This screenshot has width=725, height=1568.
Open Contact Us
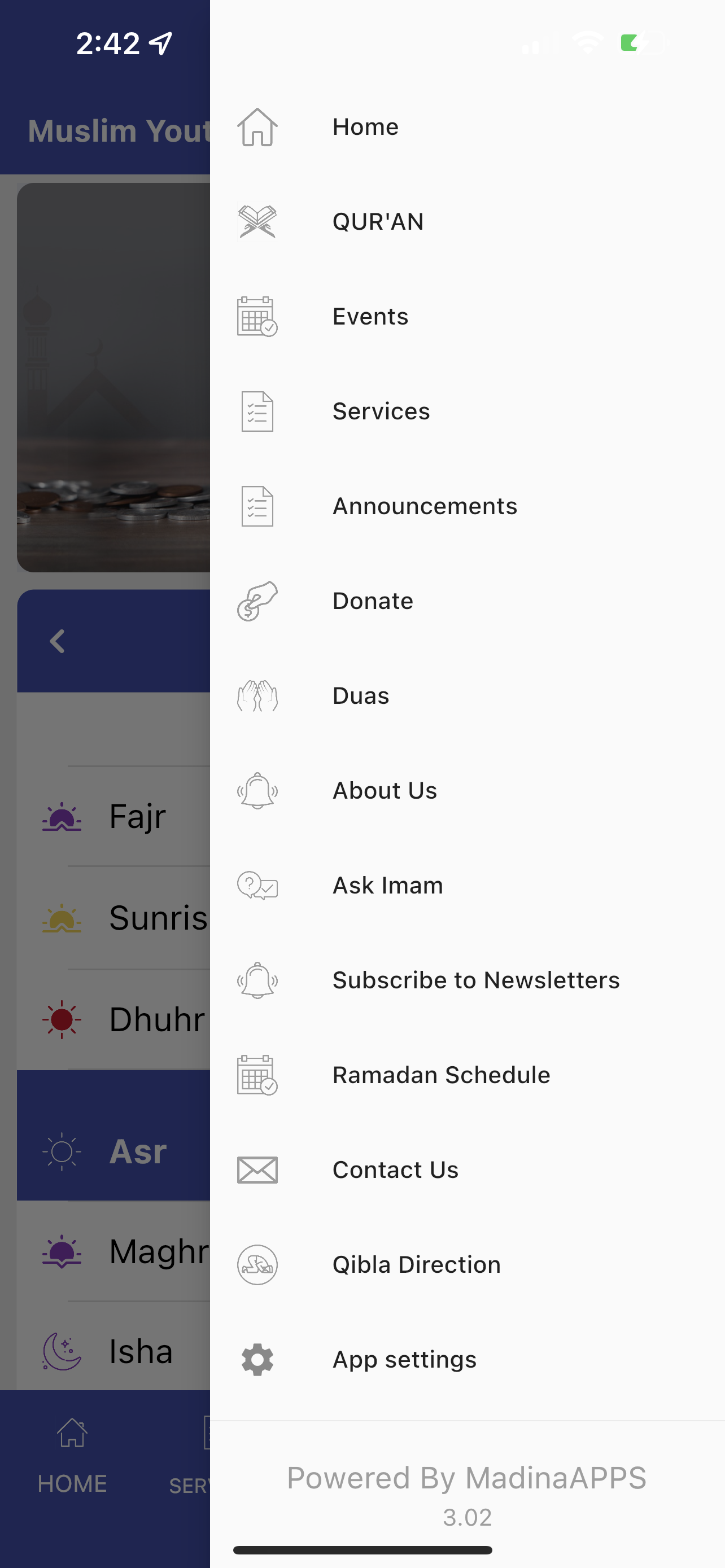tap(467, 1170)
